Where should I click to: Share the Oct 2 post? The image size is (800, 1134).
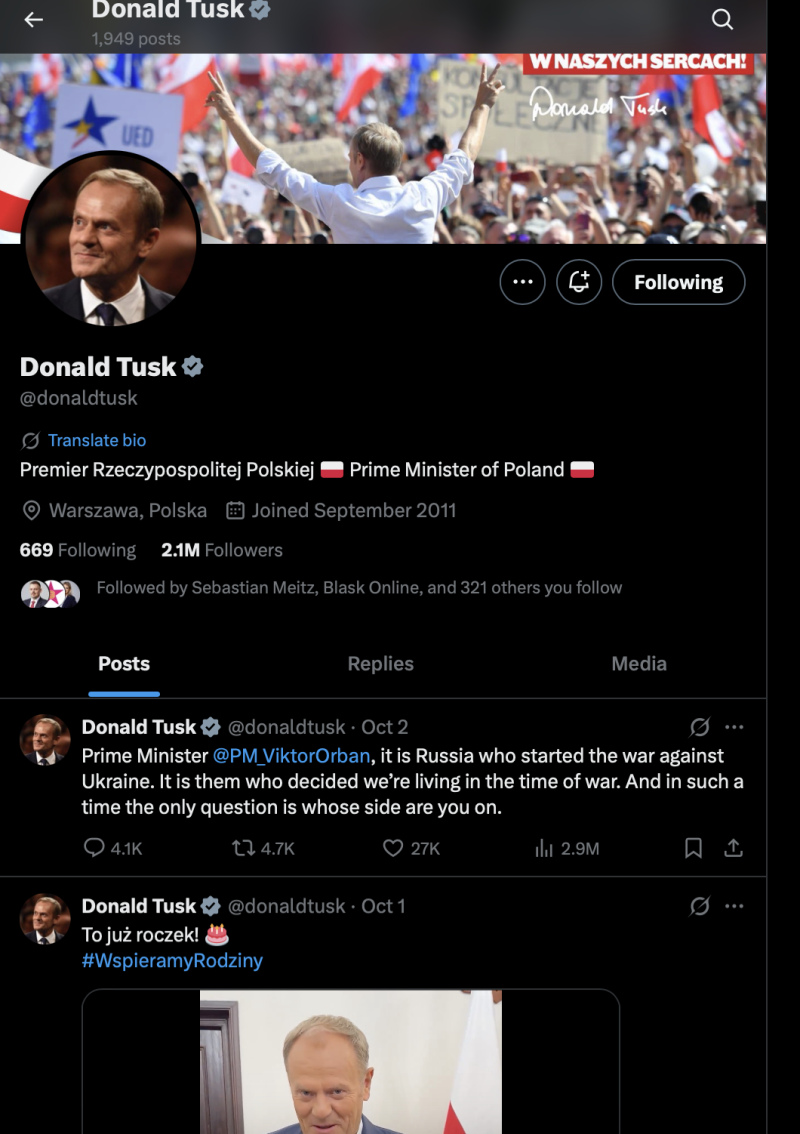(733, 848)
